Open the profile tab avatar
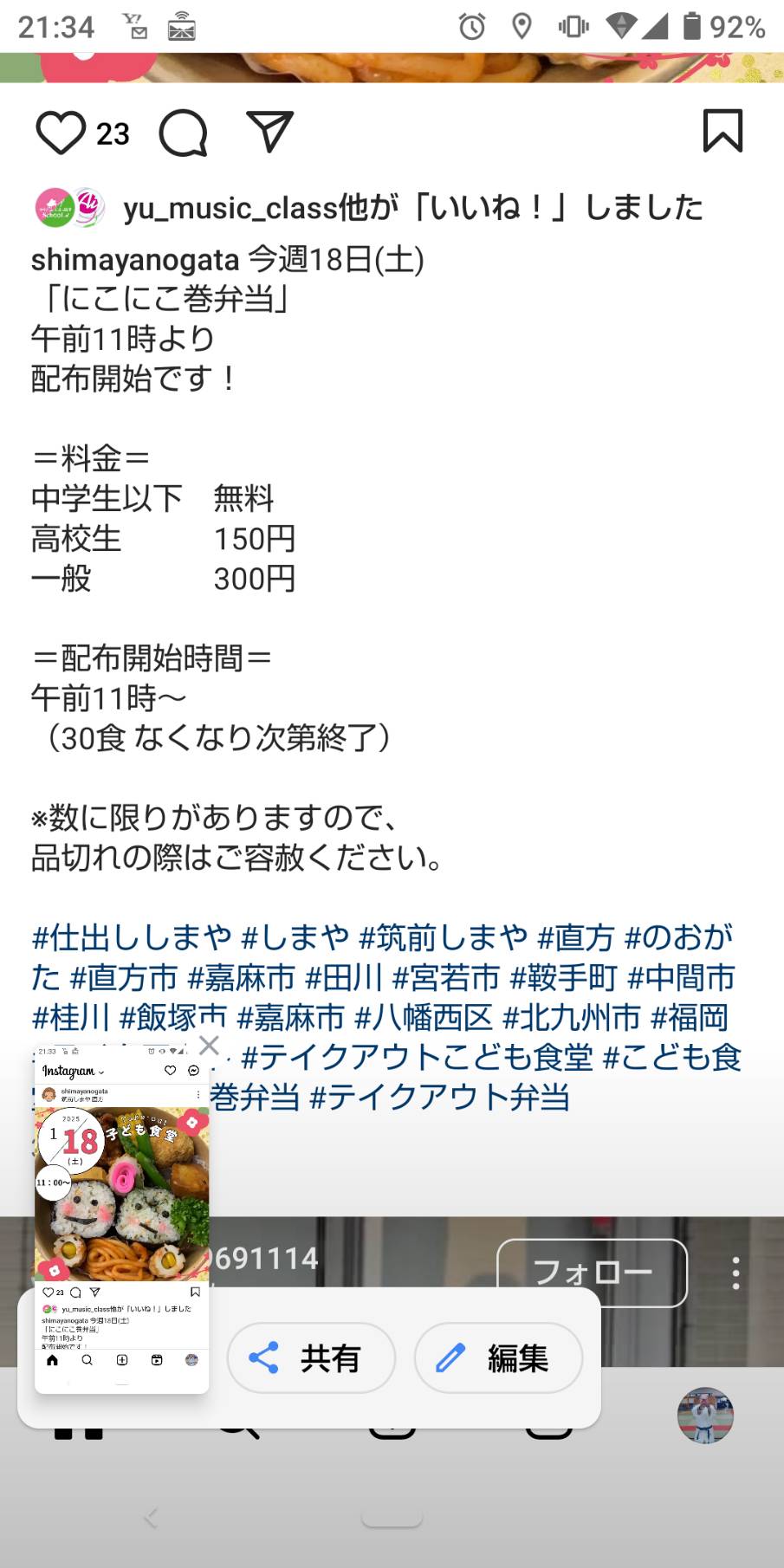 tap(705, 1416)
